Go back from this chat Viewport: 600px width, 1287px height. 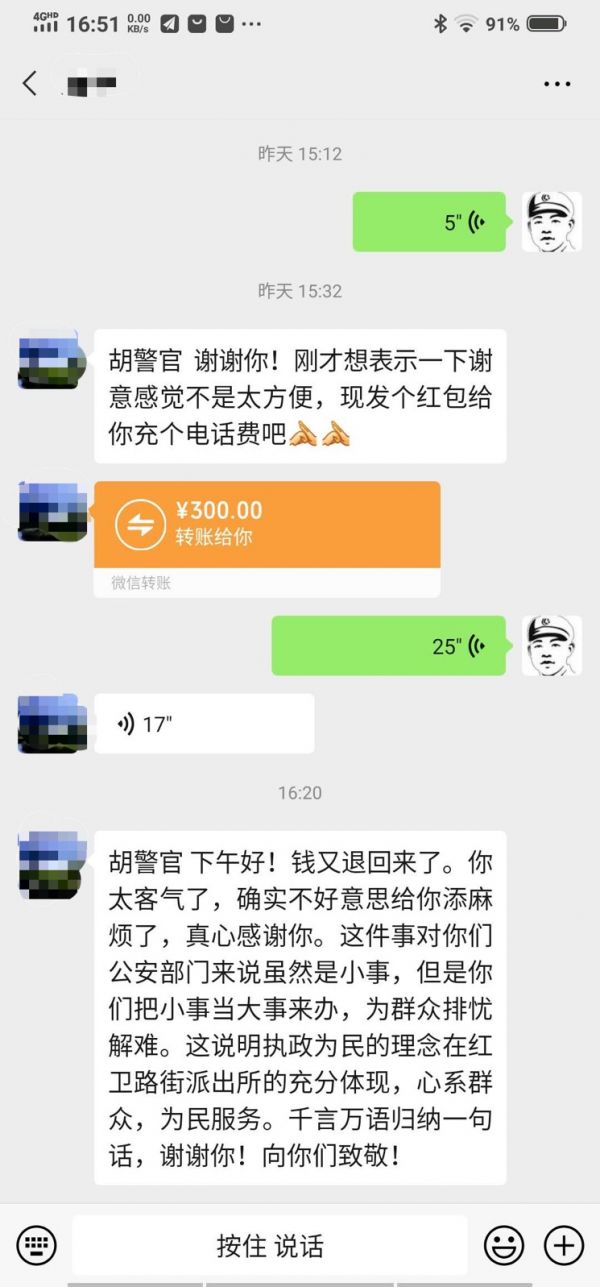(30, 84)
